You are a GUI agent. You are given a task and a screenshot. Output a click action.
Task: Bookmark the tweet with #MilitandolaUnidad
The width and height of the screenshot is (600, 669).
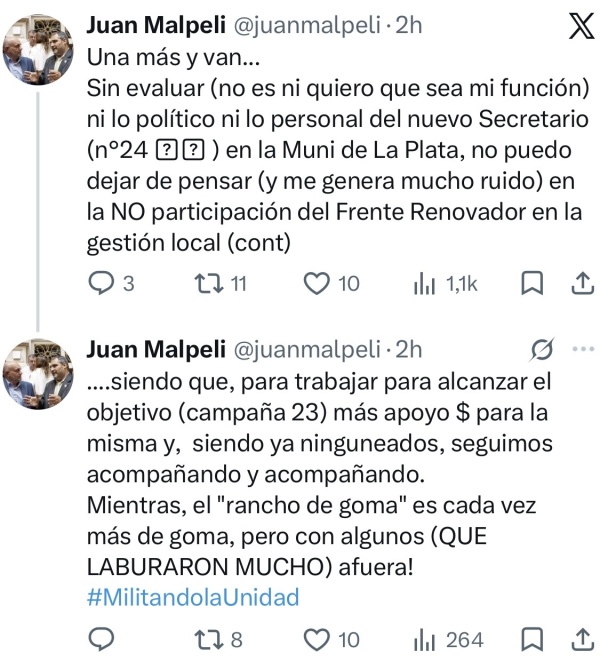pyautogui.click(x=532, y=640)
